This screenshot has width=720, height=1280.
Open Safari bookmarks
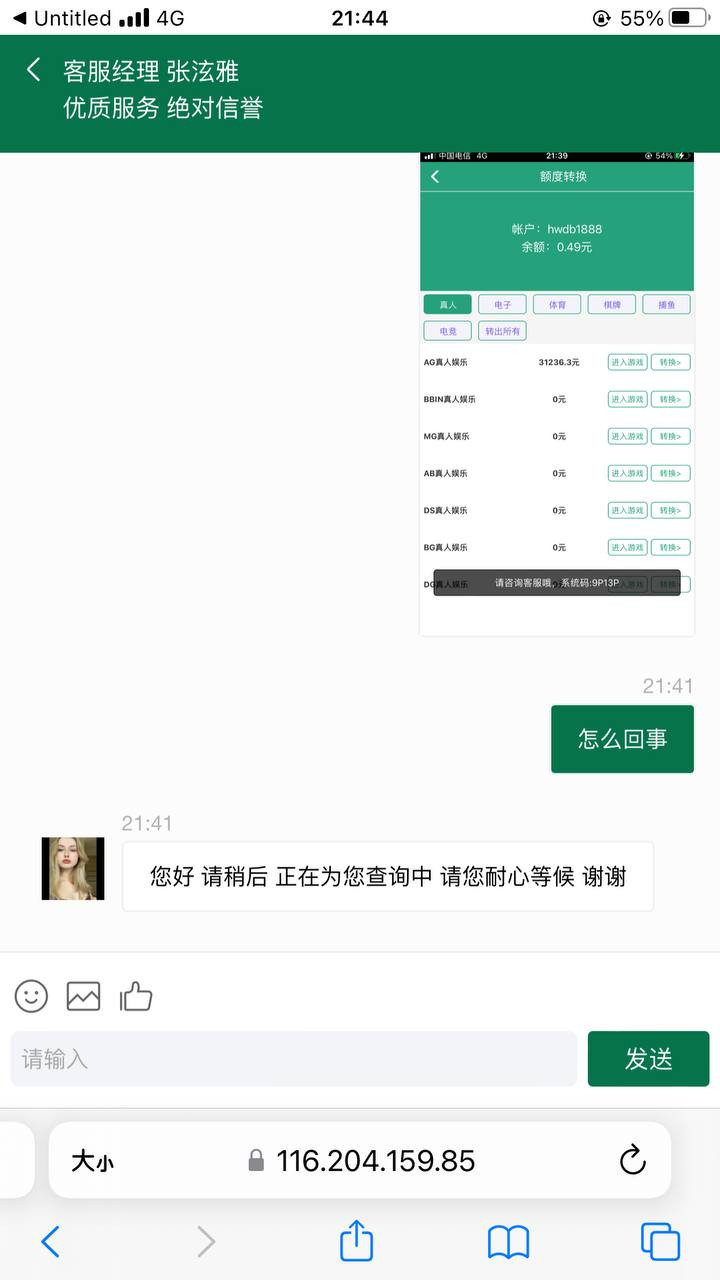pos(508,1242)
